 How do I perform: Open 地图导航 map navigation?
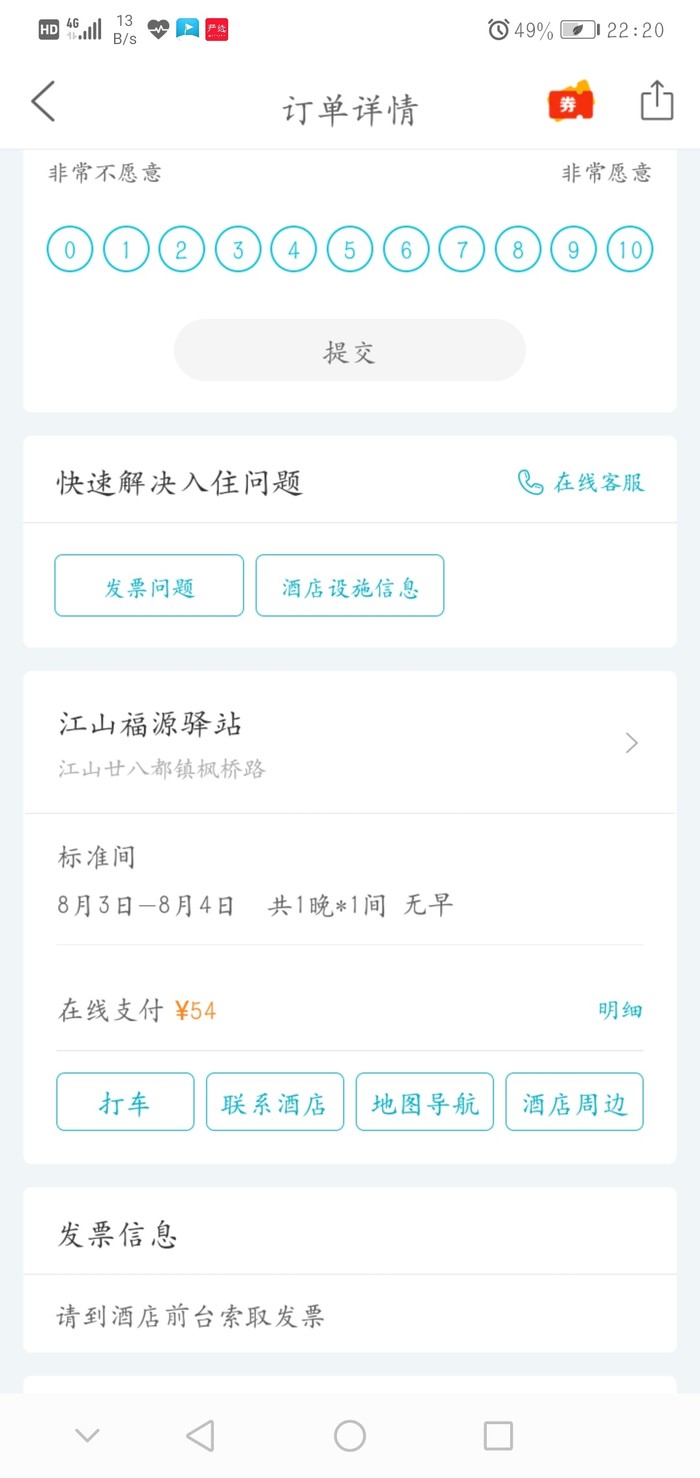pyautogui.click(x=425, y=1102)
